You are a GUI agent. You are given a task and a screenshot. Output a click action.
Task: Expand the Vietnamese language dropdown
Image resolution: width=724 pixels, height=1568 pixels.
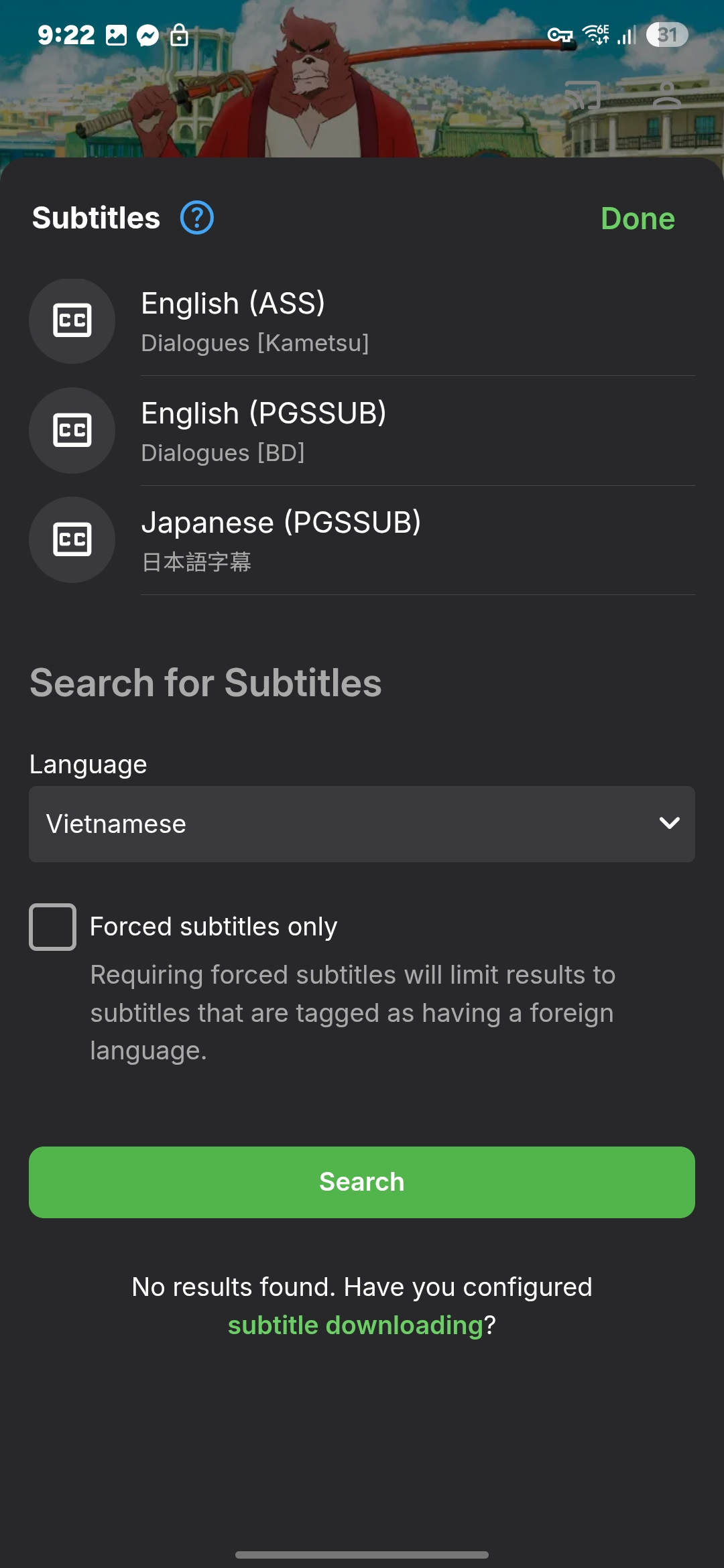coord(362,824)
